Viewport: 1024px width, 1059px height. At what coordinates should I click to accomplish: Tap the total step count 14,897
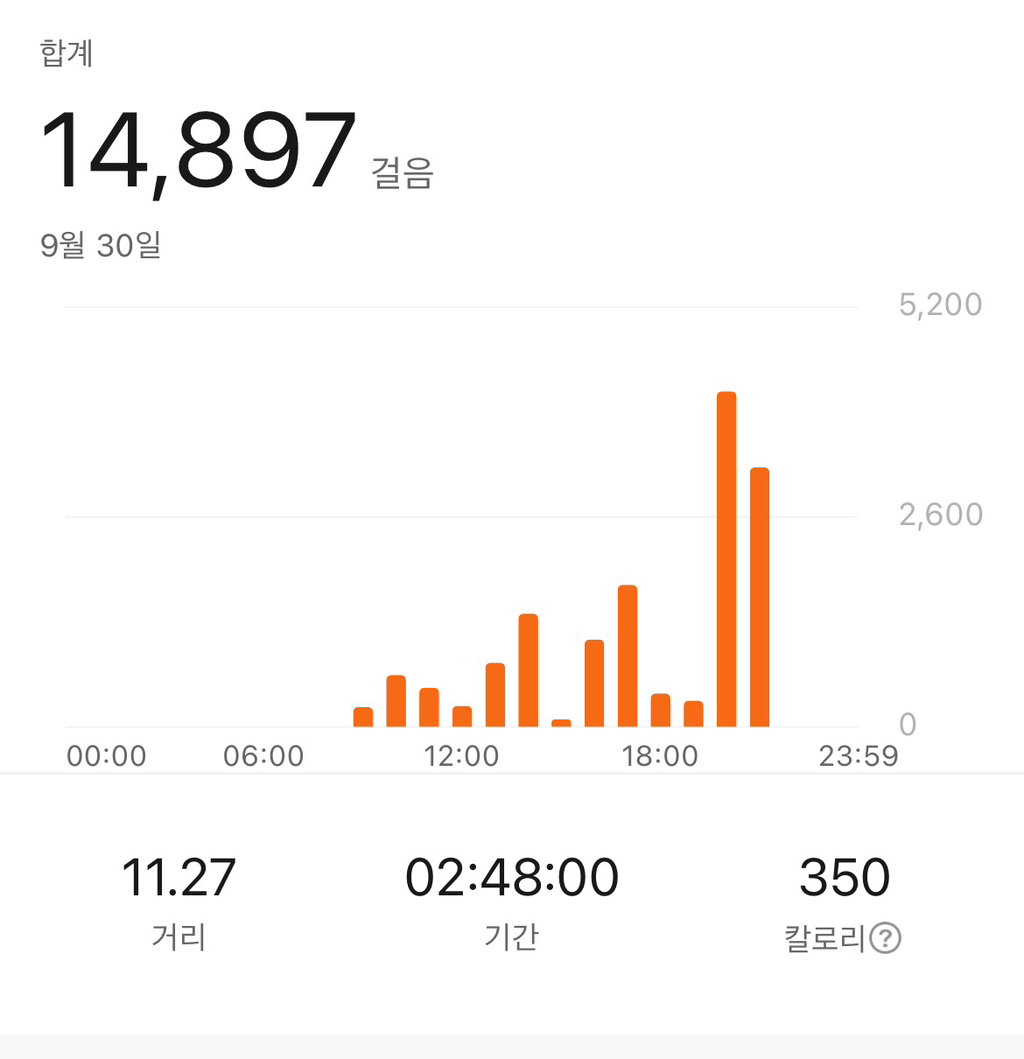pos(197,148)
